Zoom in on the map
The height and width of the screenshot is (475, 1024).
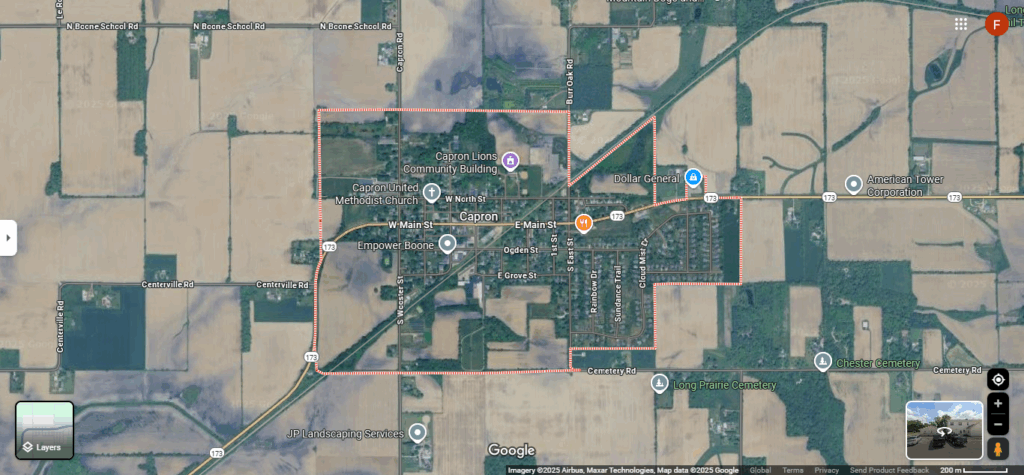click(x=997, y=403)
